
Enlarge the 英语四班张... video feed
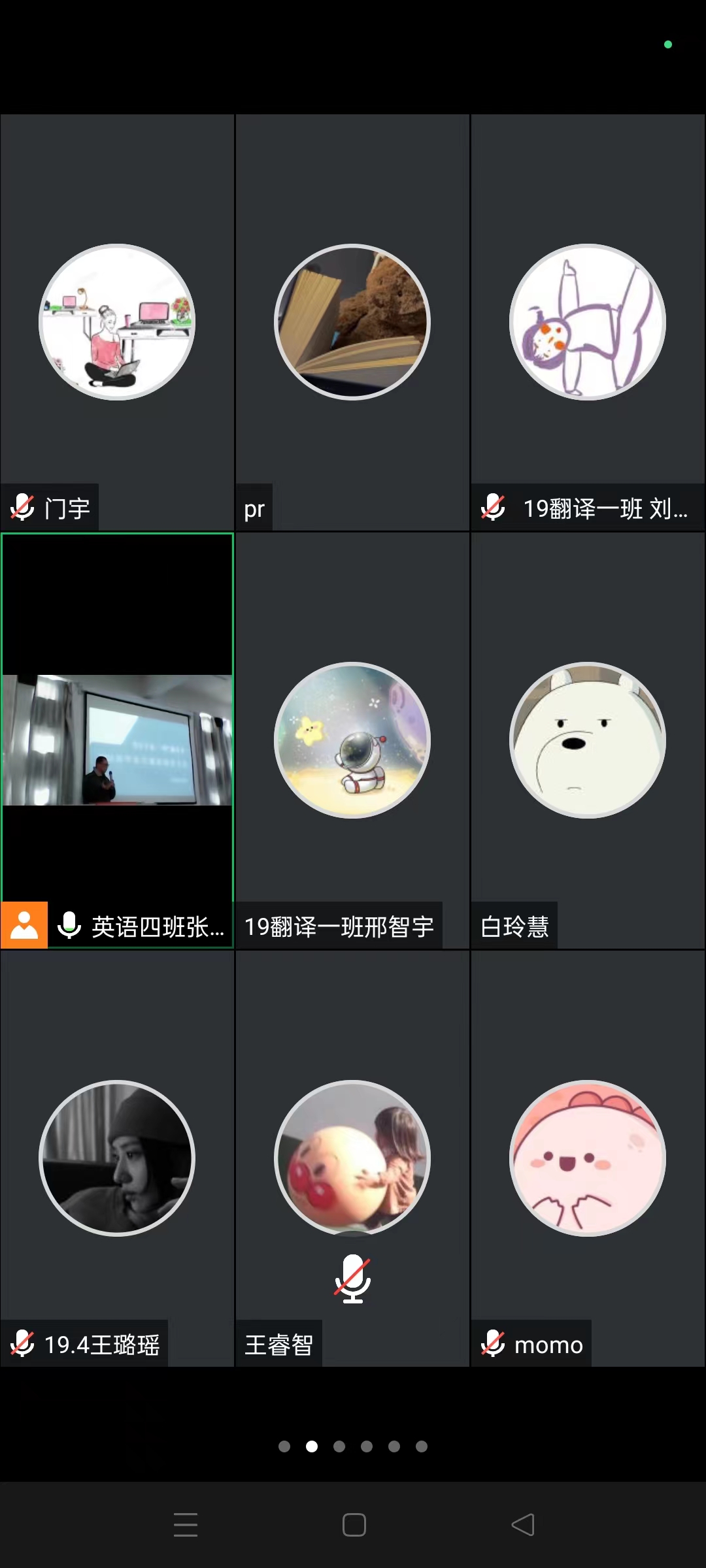click(x=117, y=740)
